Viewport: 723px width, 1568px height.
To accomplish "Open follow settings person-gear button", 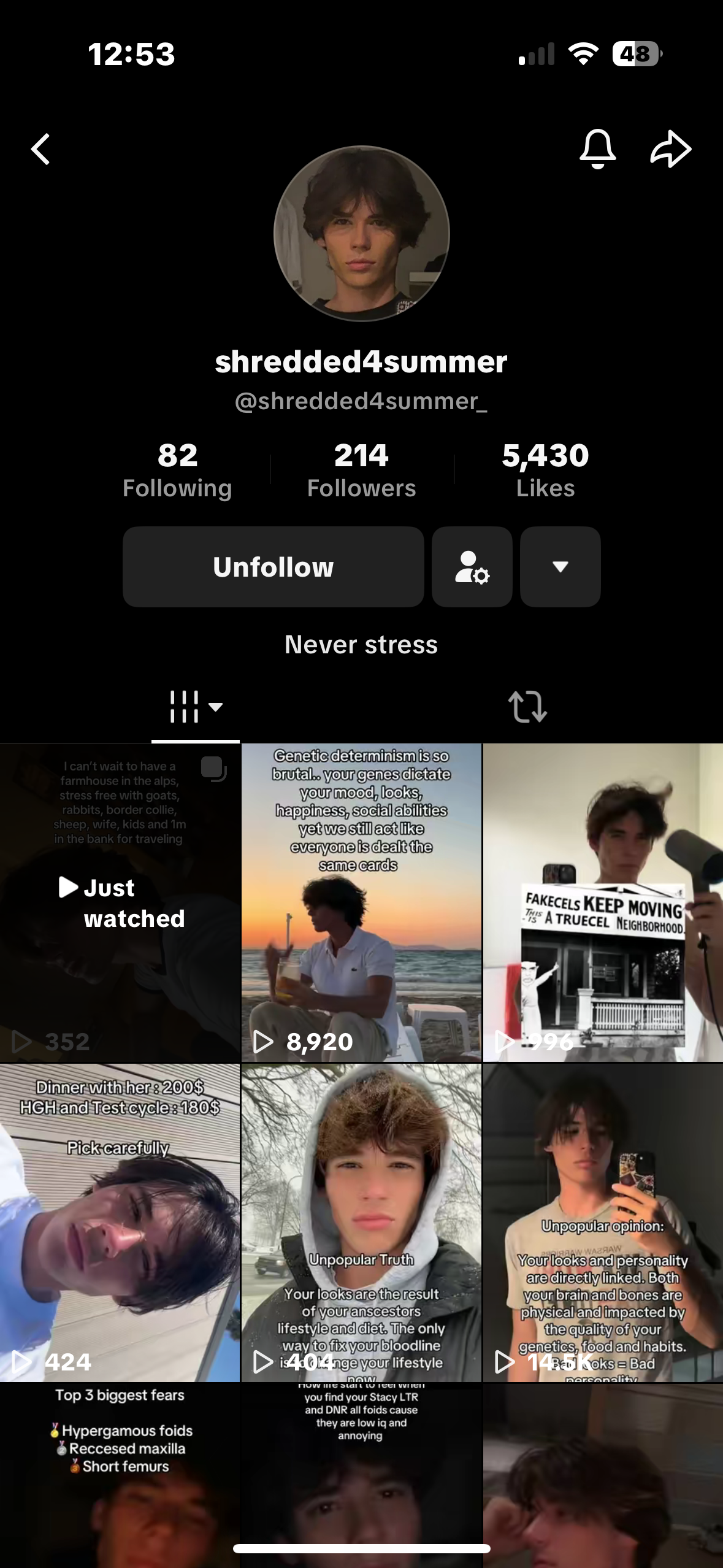I will (x=472, y=567).
